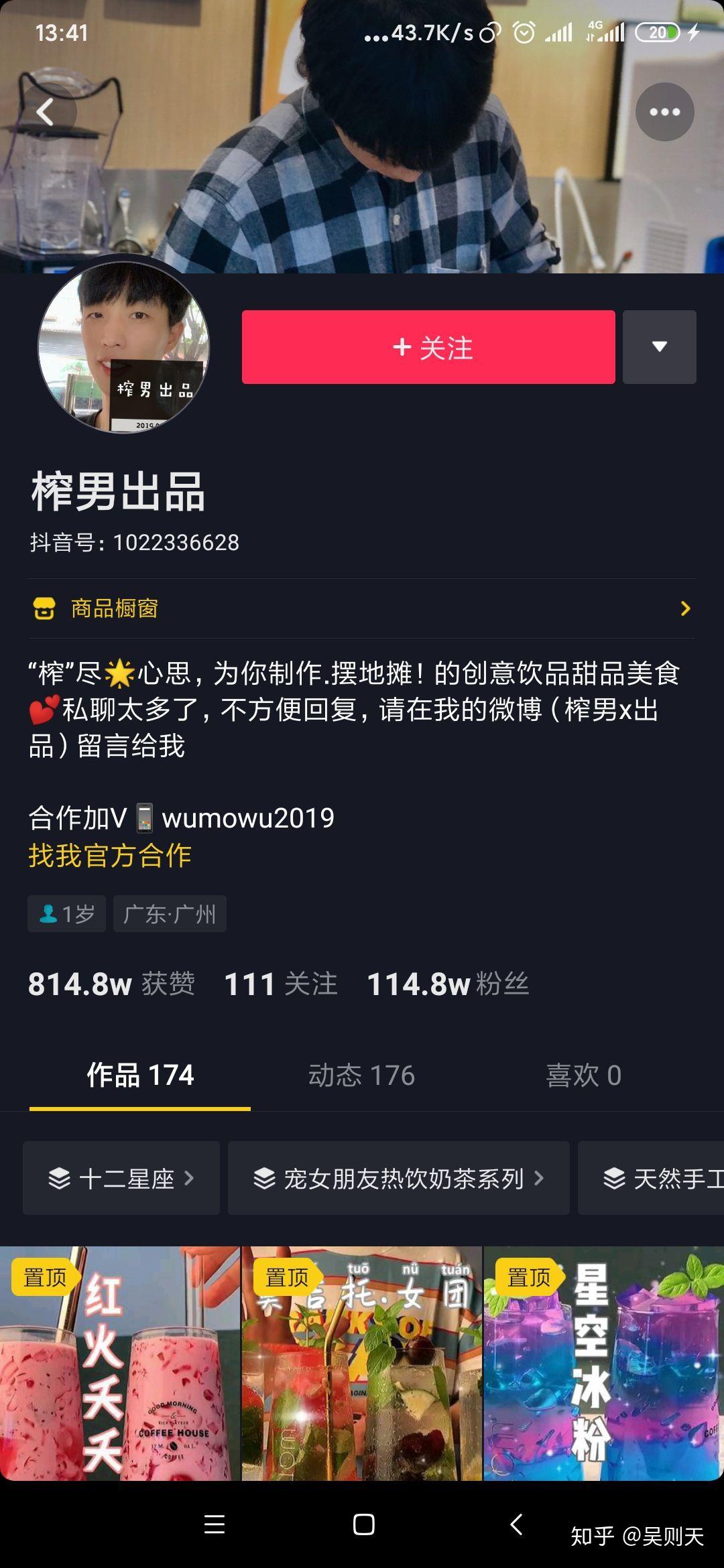Screen dimensions: 724x1568
Task: Switch to the 喜欢 0 tab
Action: (x=583, y=1075)
